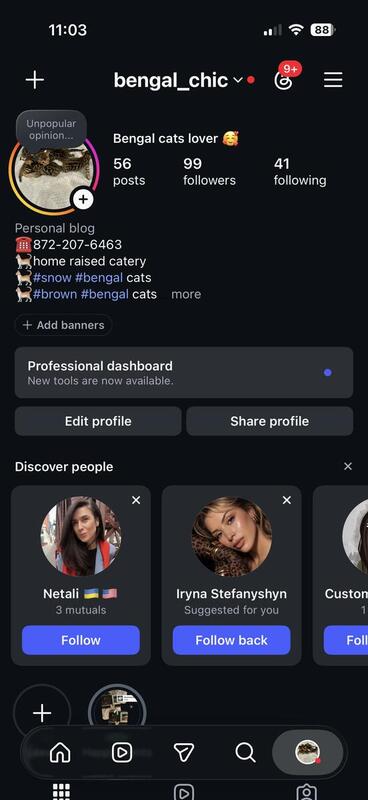Follow back Iryna Stefanyshyn
The width and height of the screenshot is (368, 800).
(x=231, y=640)
